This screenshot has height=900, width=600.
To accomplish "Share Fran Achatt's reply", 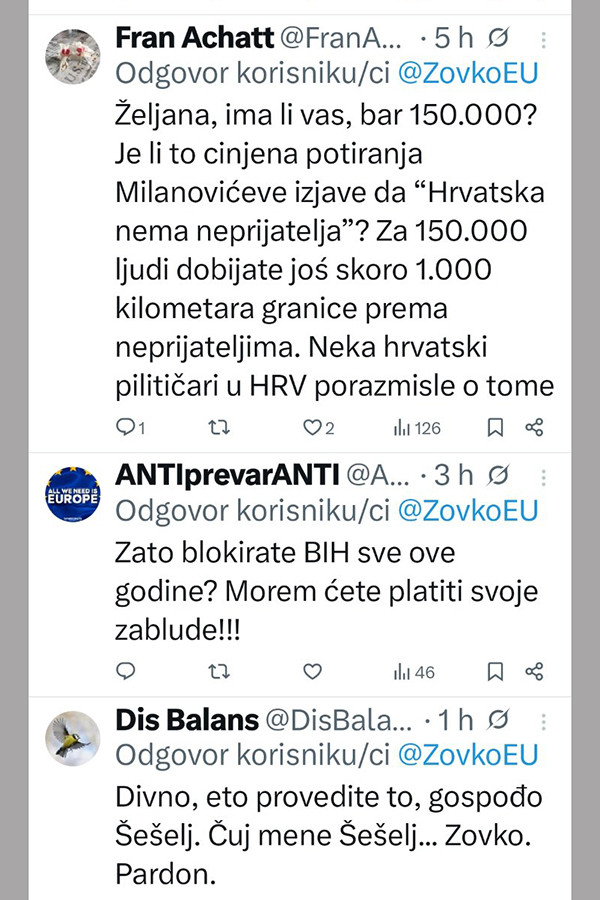I will point(534,428).
